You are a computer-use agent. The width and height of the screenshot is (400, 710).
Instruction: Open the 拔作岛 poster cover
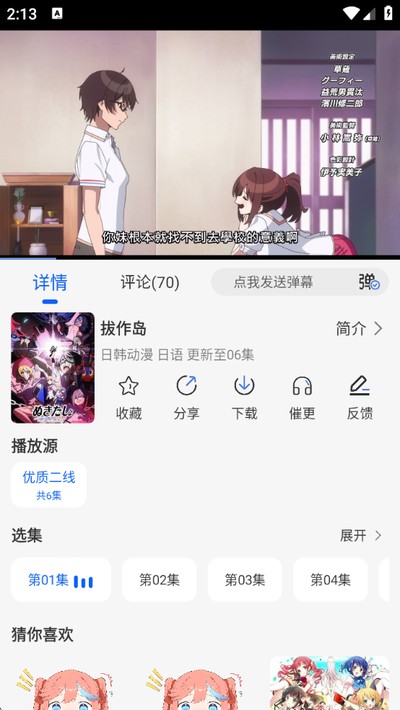pos(53,368)
